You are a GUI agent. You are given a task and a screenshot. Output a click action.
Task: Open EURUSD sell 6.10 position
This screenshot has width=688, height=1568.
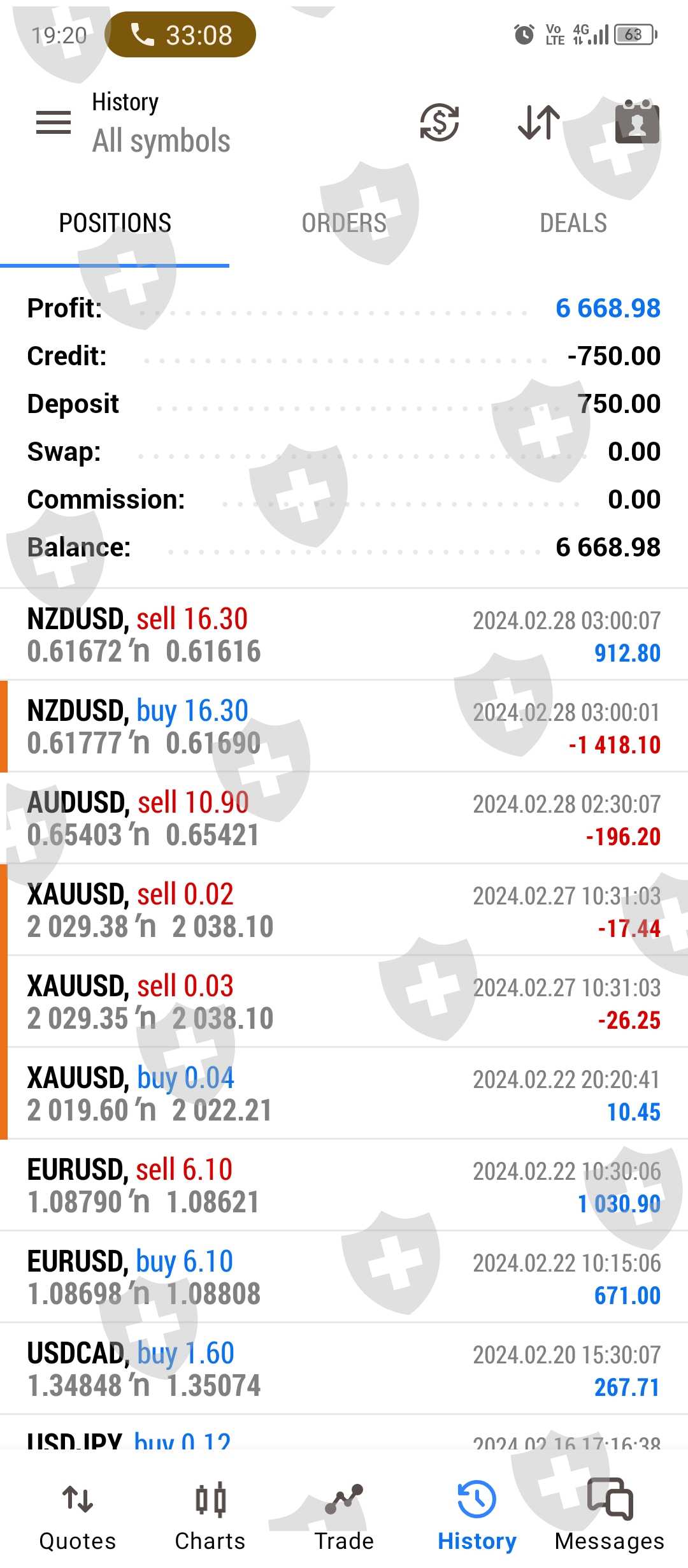pyautogui.click(x=344, y=1186)
